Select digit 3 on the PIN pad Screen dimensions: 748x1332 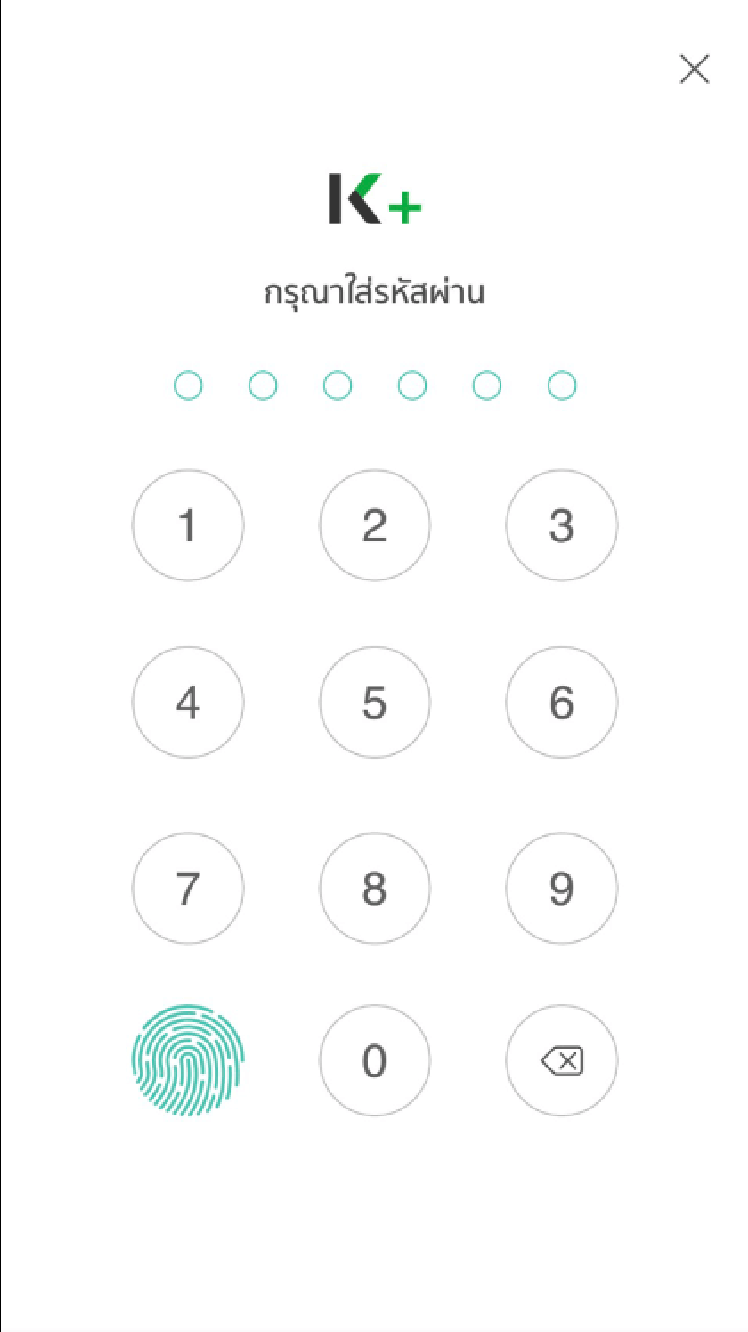[x=561, y=525]
